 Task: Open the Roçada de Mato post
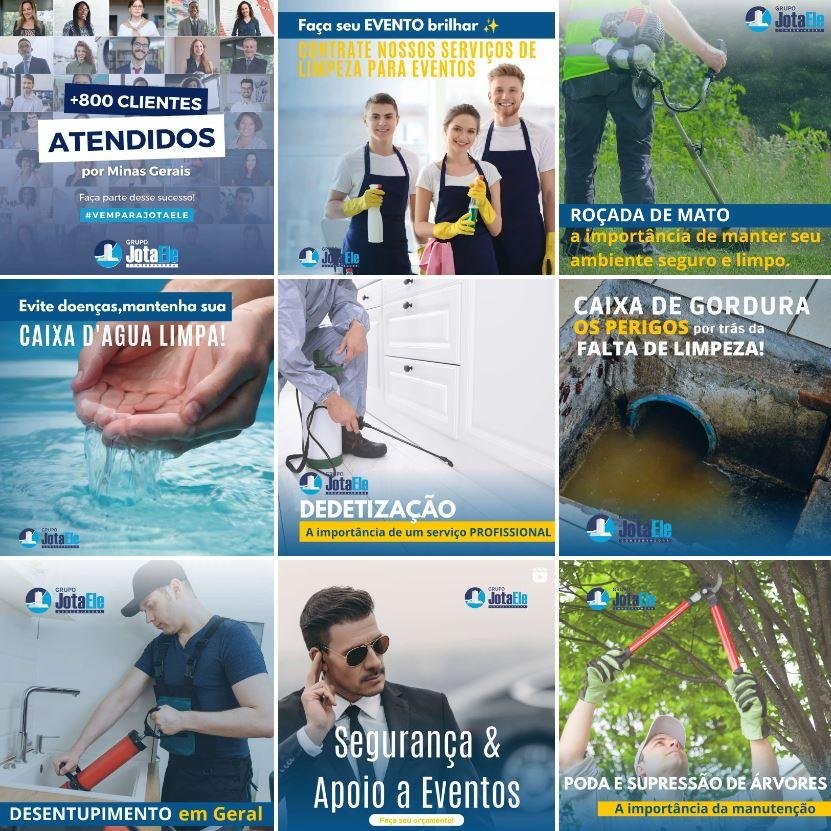pyautogui.click(x=694, y=137)
